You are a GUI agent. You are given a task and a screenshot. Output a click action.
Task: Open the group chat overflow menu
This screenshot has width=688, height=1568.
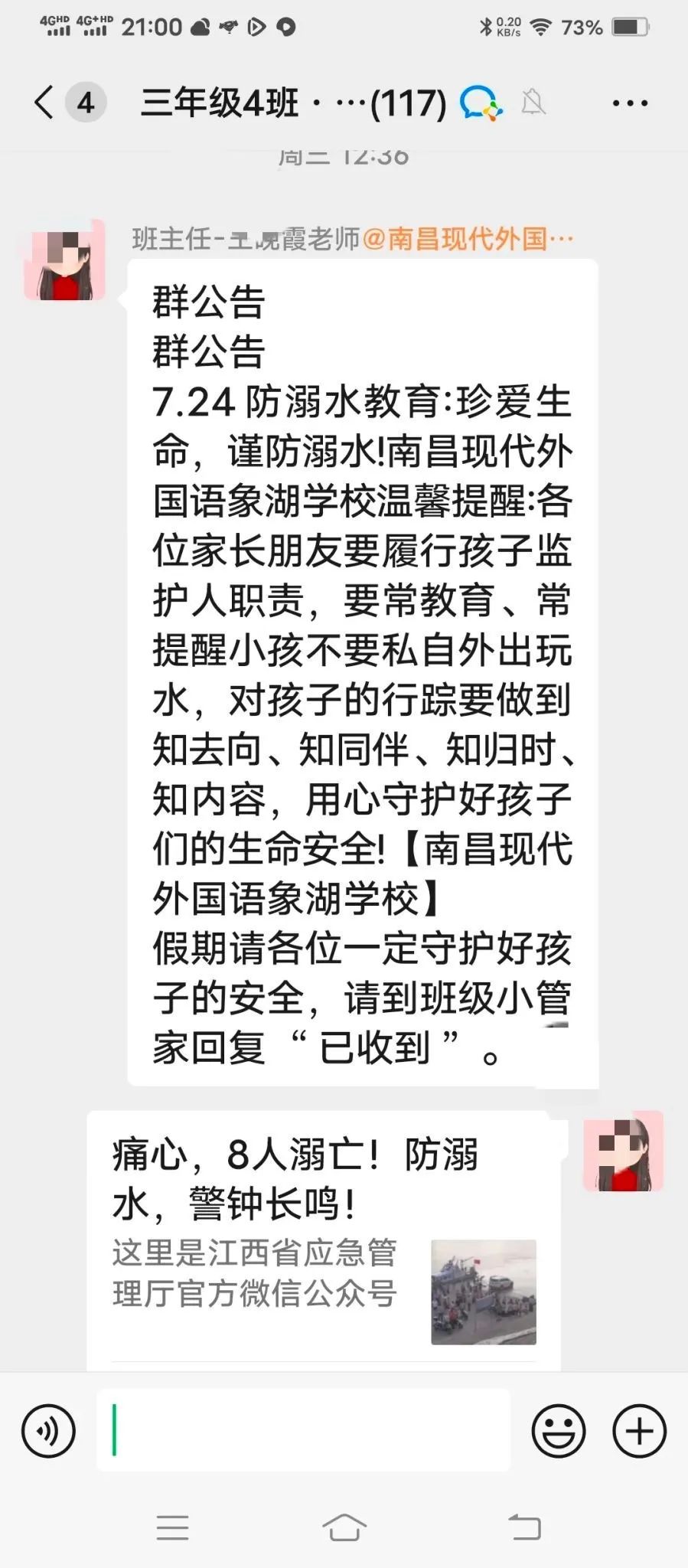pyautogui.click(x=630, y=103)
